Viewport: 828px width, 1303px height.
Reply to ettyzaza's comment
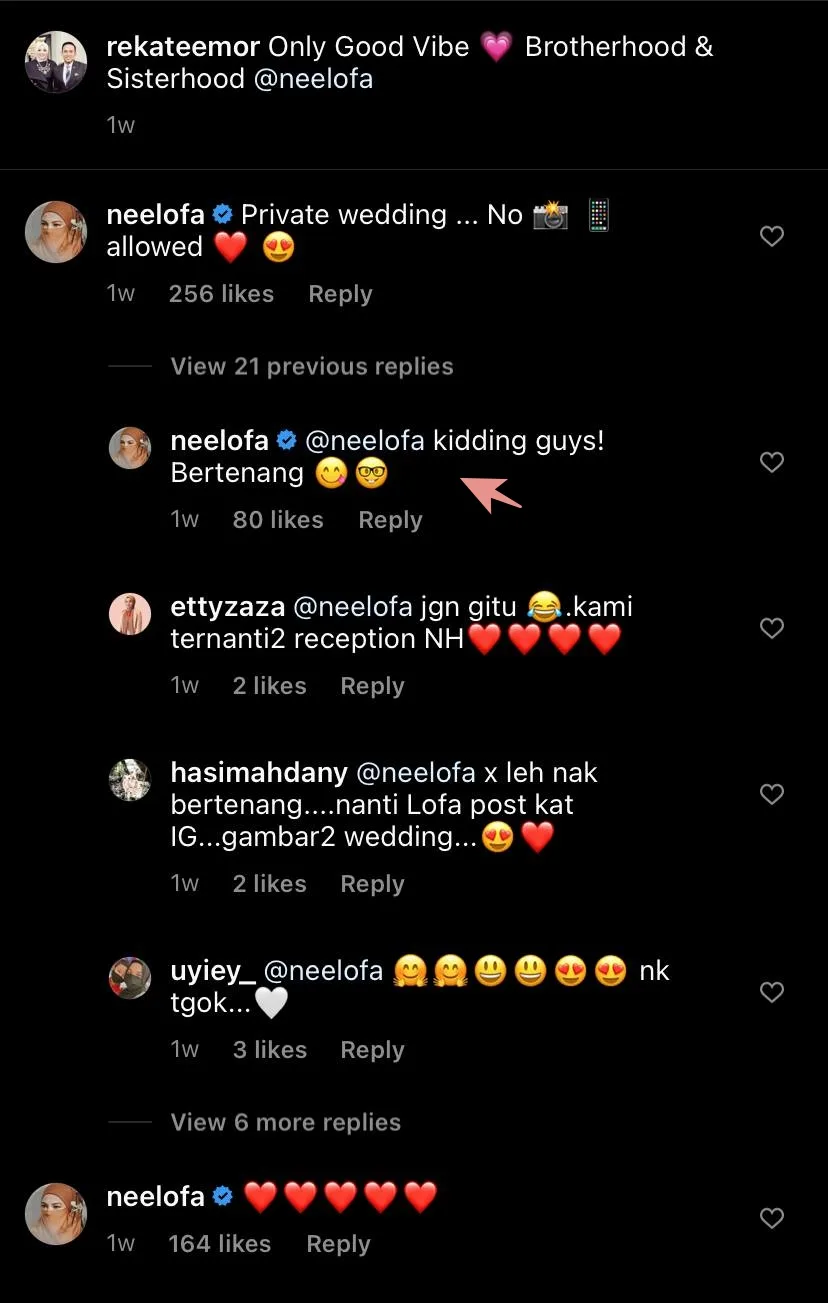click(x=372, y=686)
